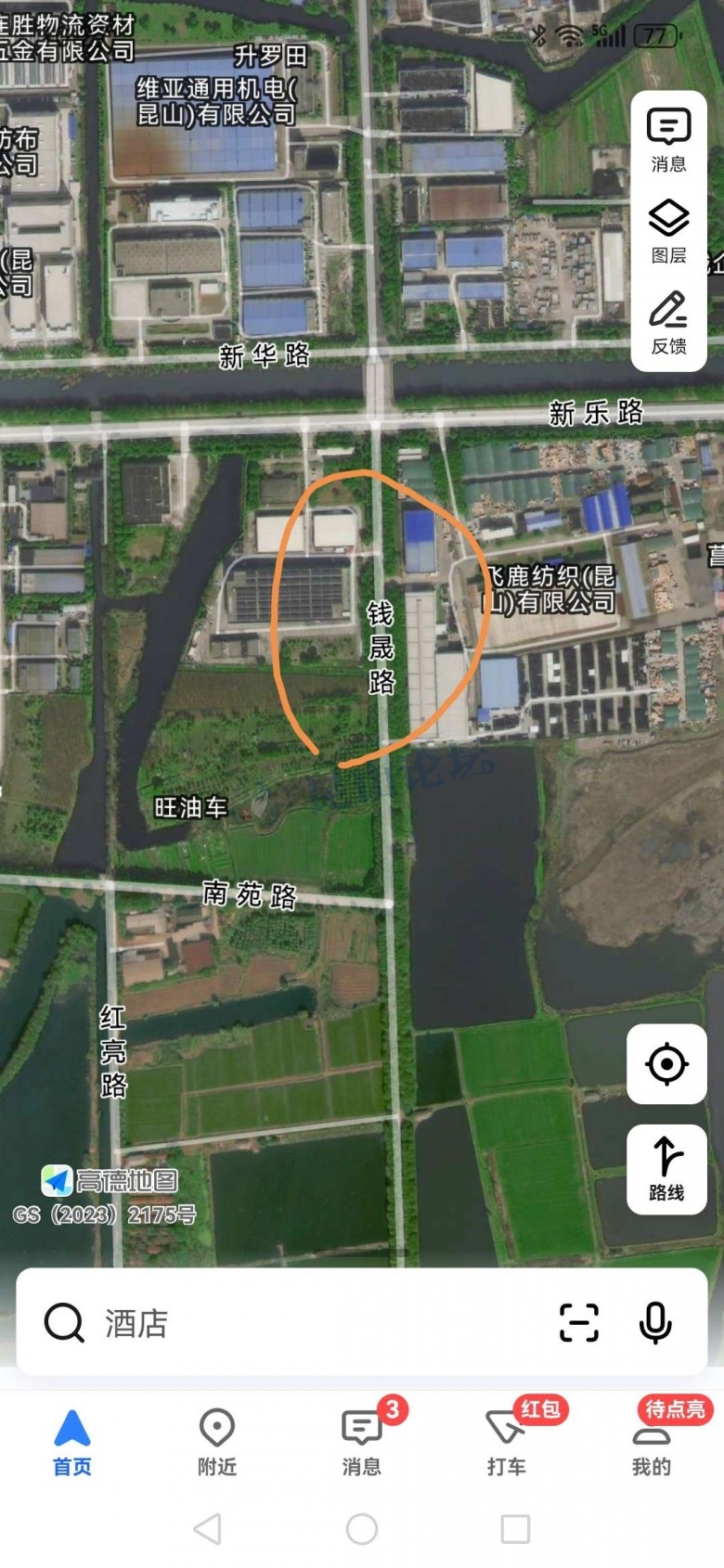
Task: Center the map on my location
Action: click(666, 1064)
